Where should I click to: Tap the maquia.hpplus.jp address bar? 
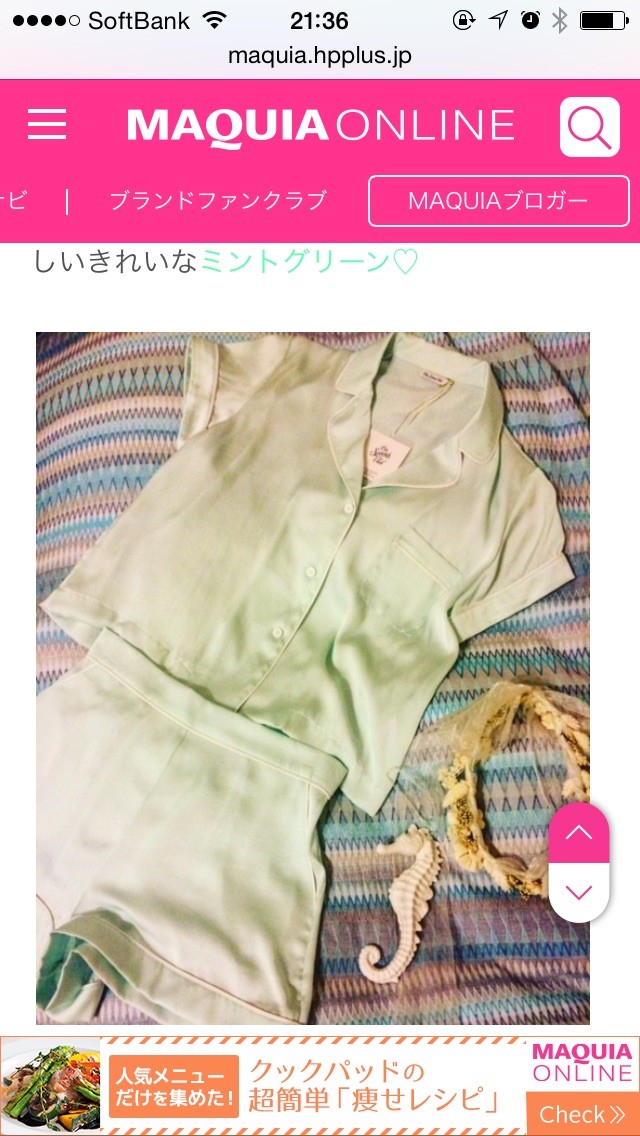pos(320,55)
